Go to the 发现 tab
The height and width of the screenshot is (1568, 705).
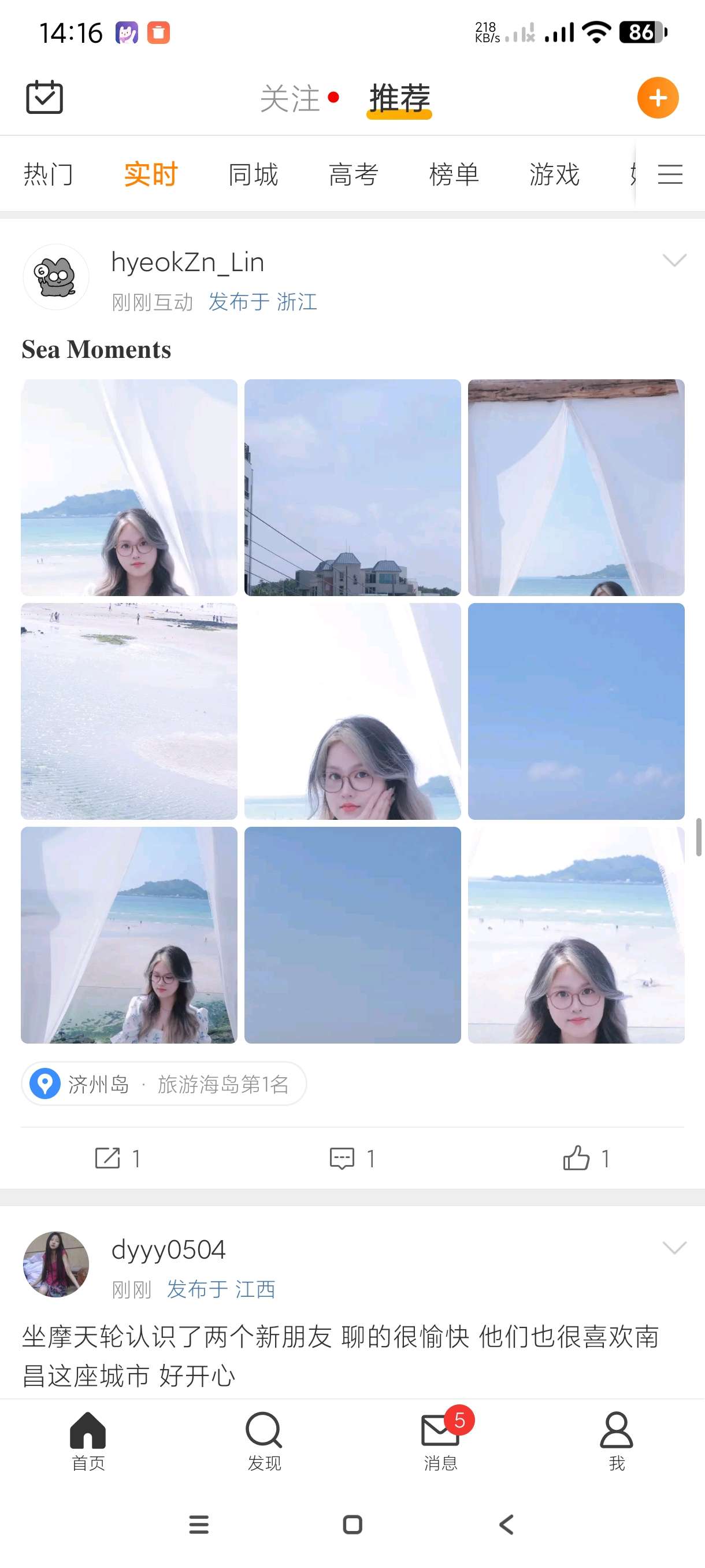click(x=264, y=1441)
